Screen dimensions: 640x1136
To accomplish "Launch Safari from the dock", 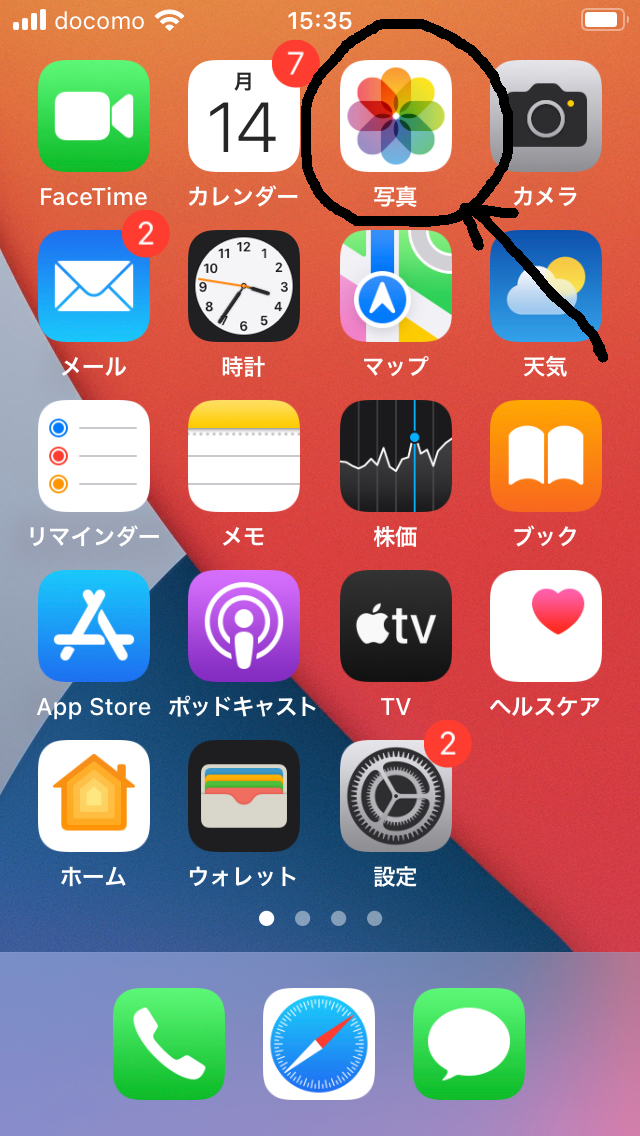I will coord(319,1044).
